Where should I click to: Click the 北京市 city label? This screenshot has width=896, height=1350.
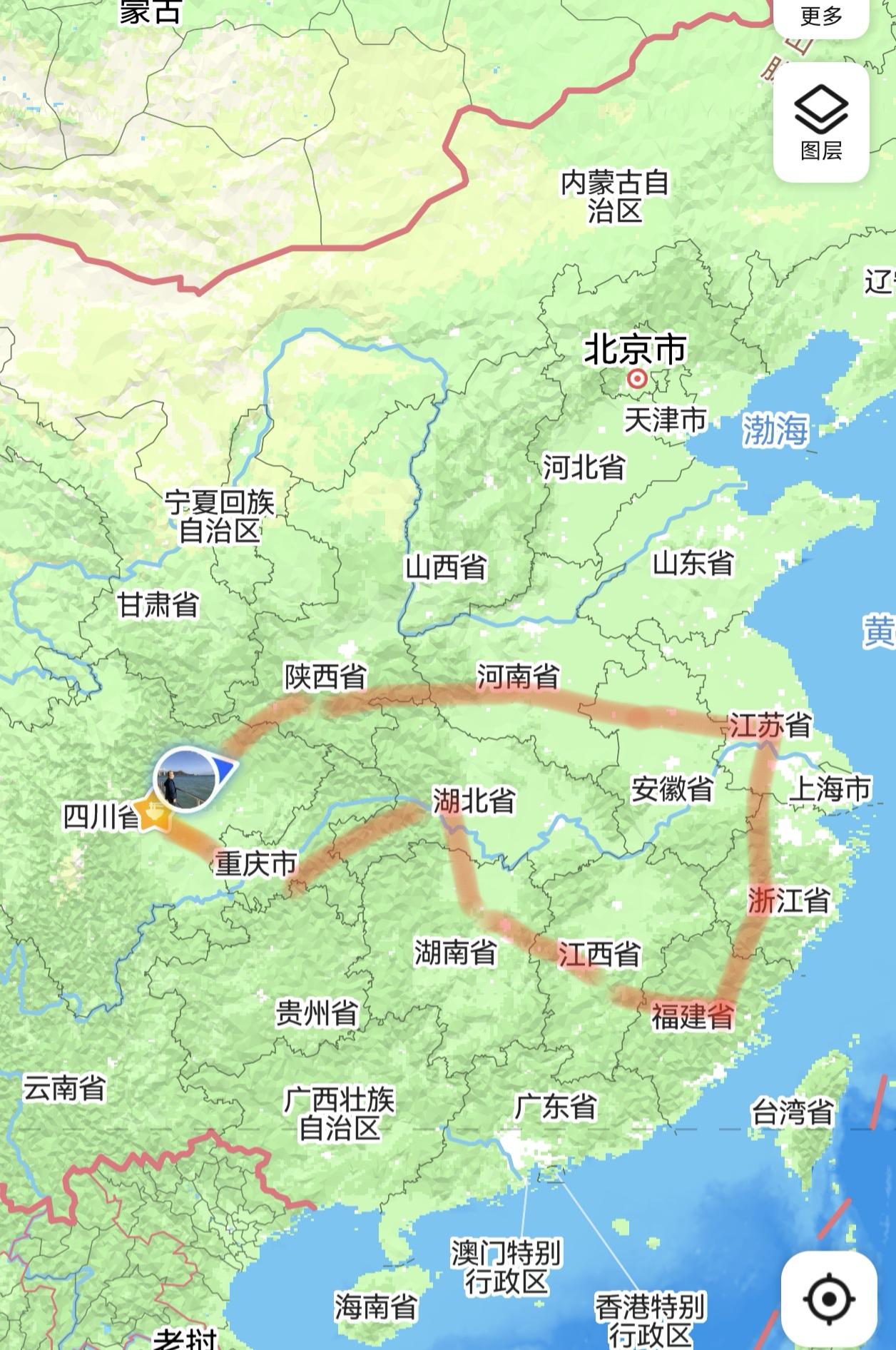[636, 347]
